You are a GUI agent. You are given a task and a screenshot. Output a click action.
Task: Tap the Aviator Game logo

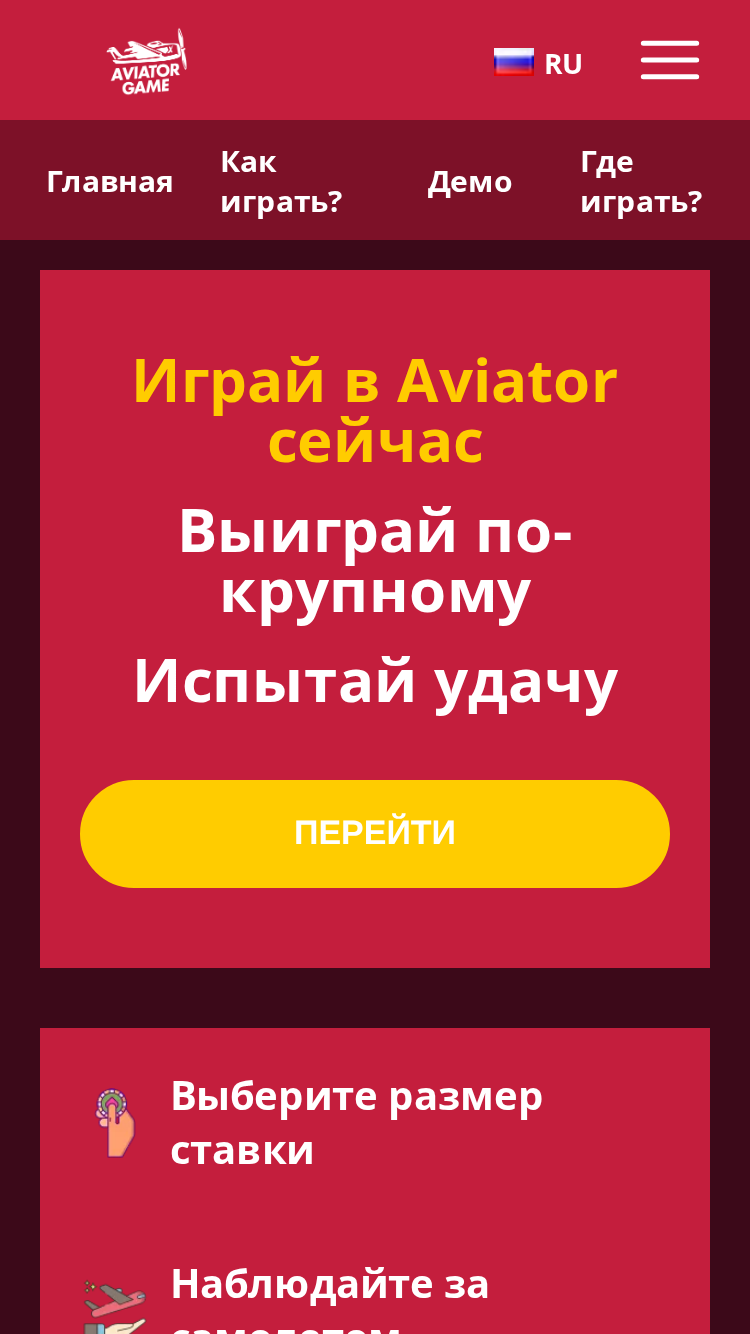147,61
